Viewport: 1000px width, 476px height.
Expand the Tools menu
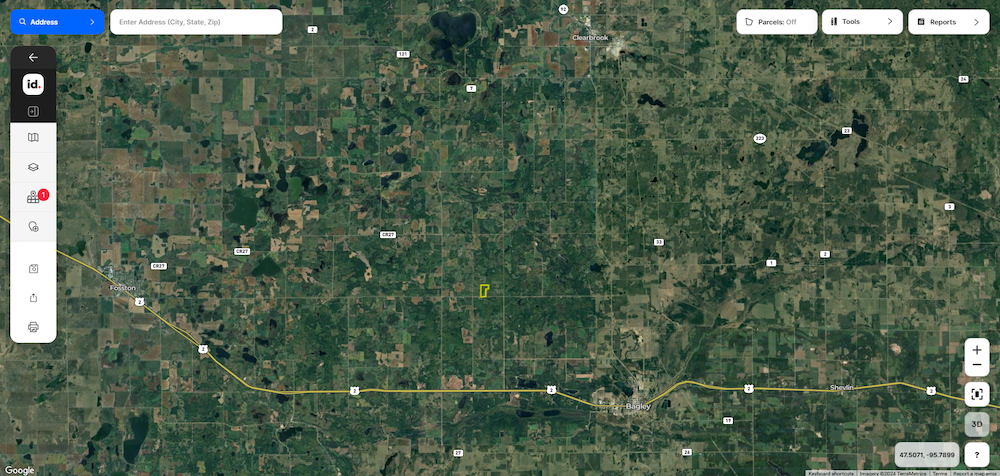[x=861, y=21]
